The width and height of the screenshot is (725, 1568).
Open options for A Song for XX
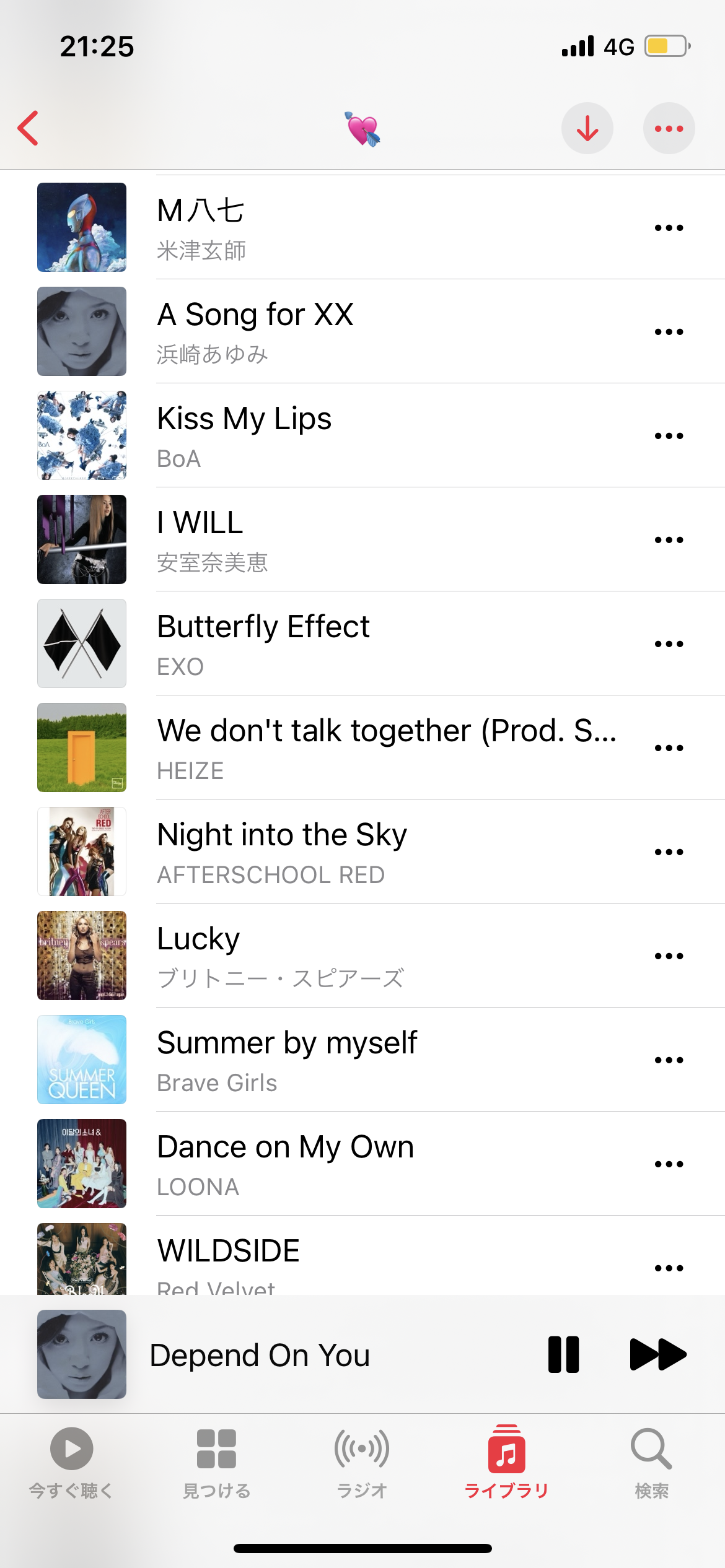pos(669,332)
